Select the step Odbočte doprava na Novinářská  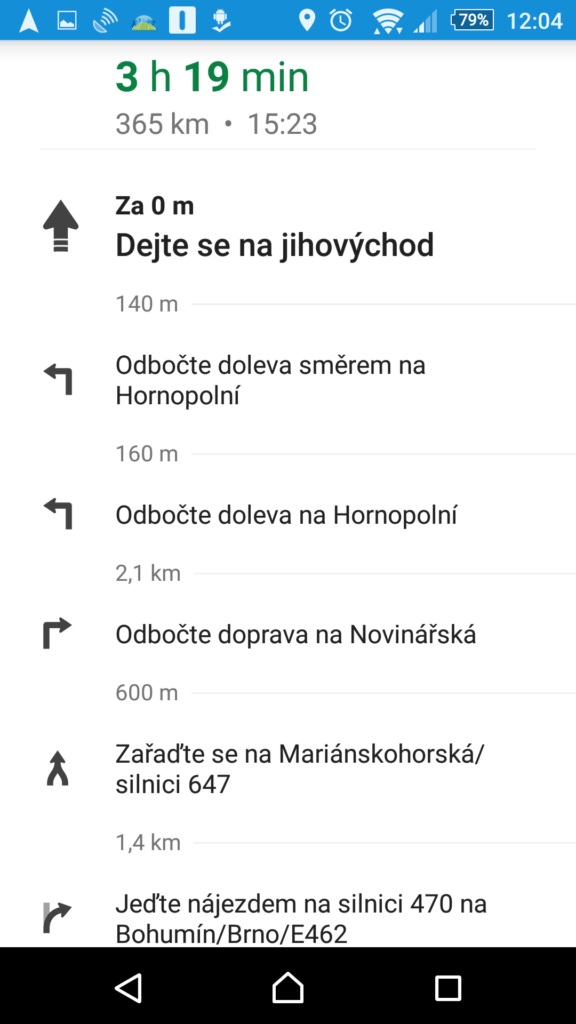click(x=288, y=634)
